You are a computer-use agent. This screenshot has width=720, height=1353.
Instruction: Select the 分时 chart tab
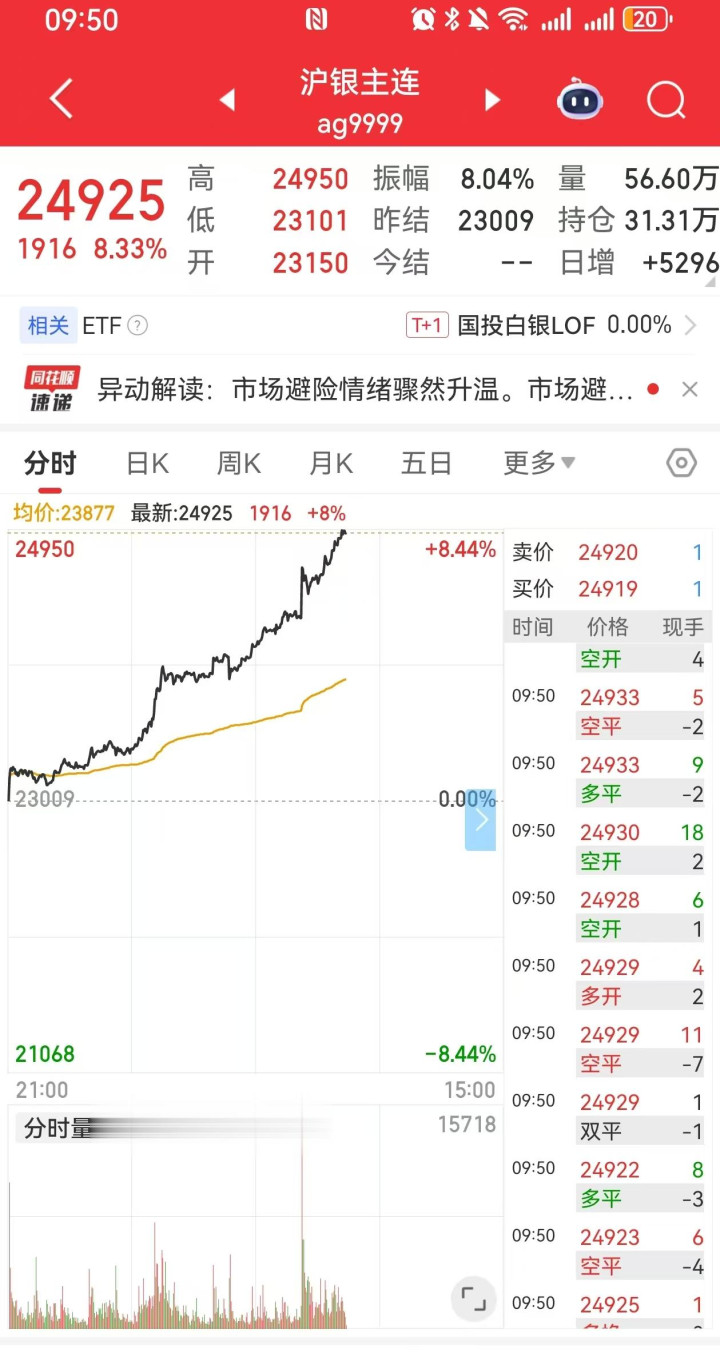50,463
